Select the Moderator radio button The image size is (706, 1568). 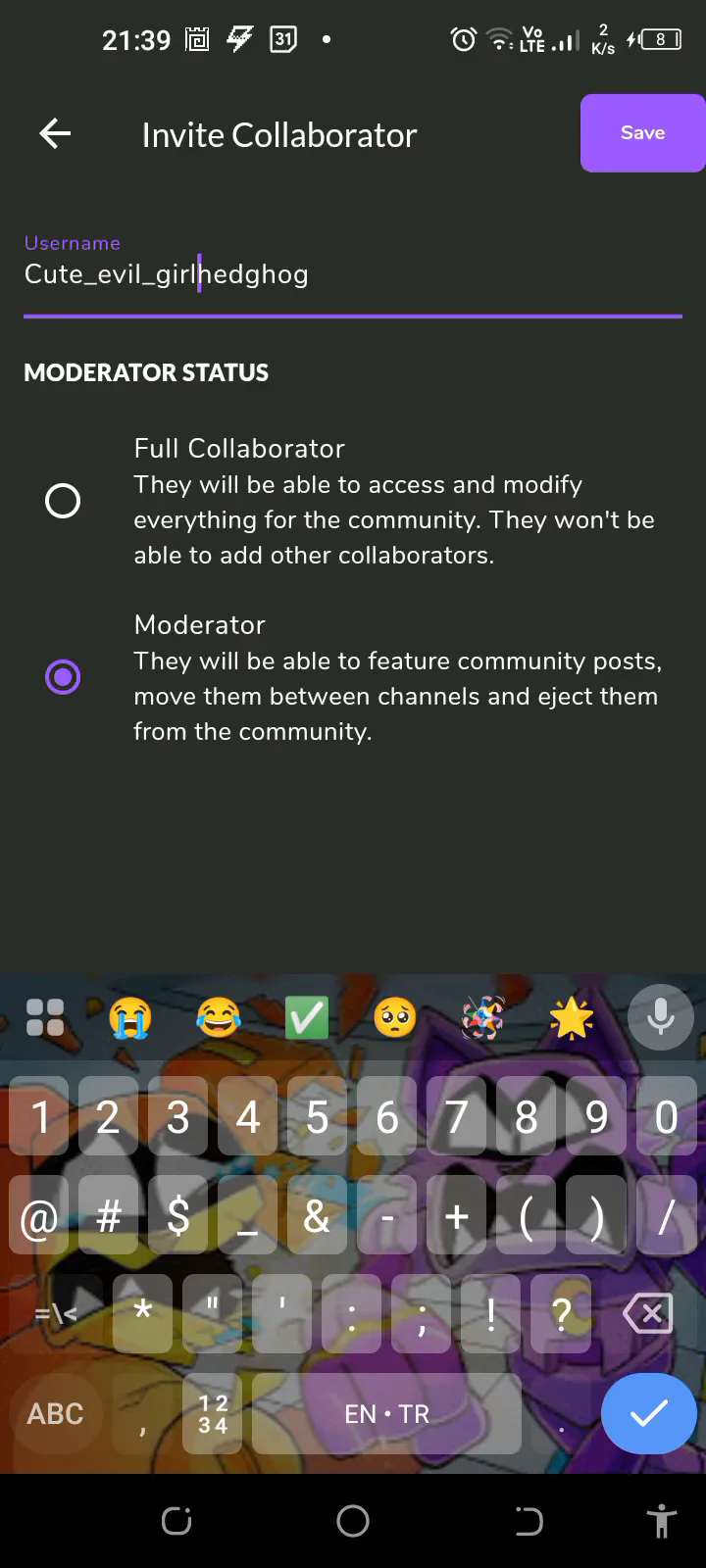(x=63, y=677)
